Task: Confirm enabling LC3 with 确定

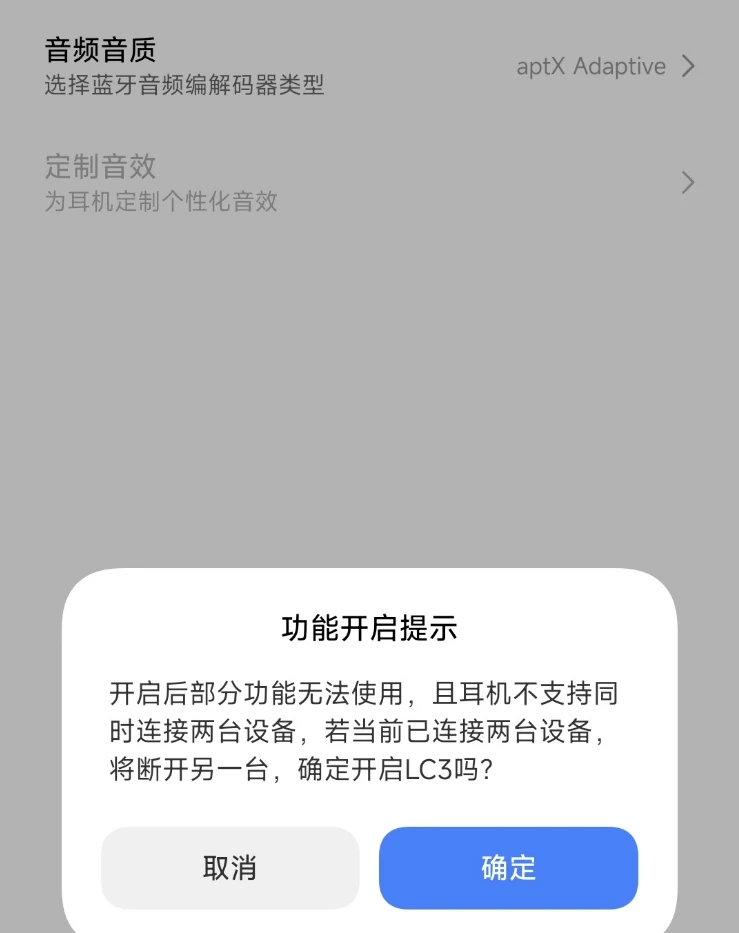Action: (x=508, y=868)
